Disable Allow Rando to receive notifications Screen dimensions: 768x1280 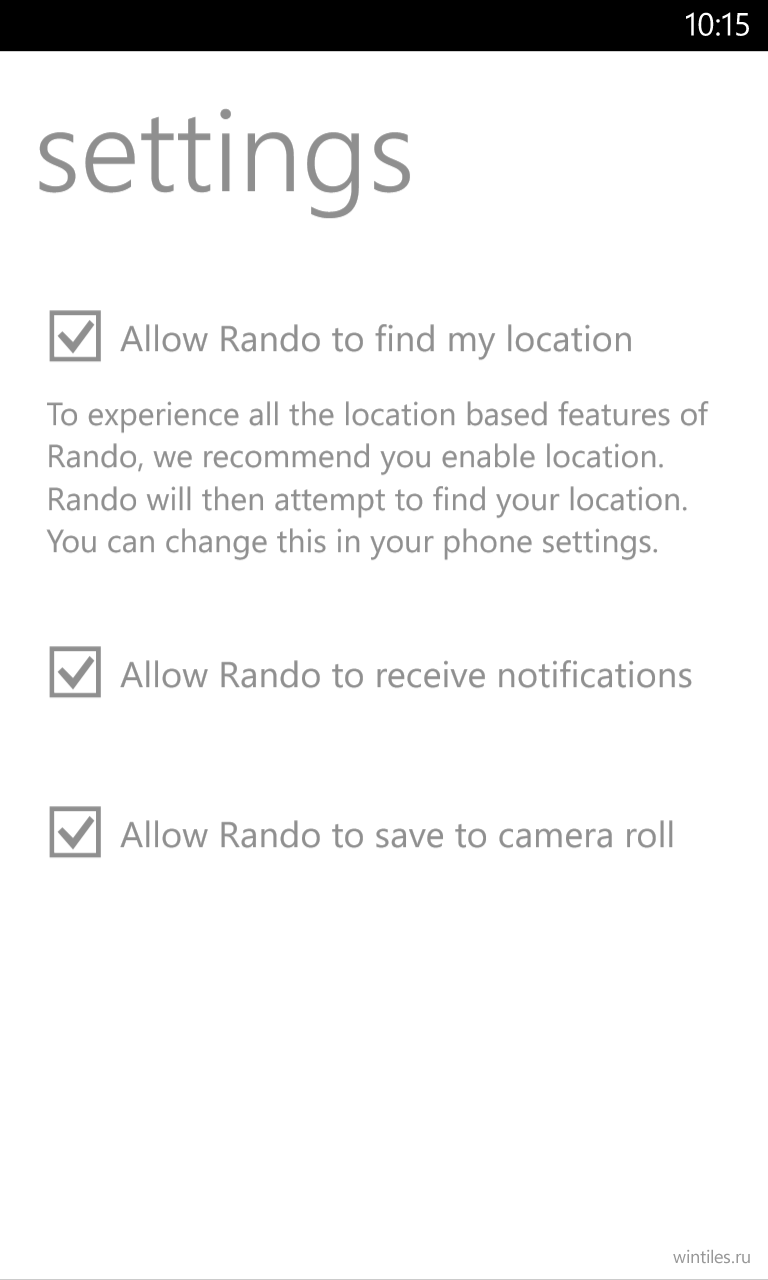pos(75,672)
